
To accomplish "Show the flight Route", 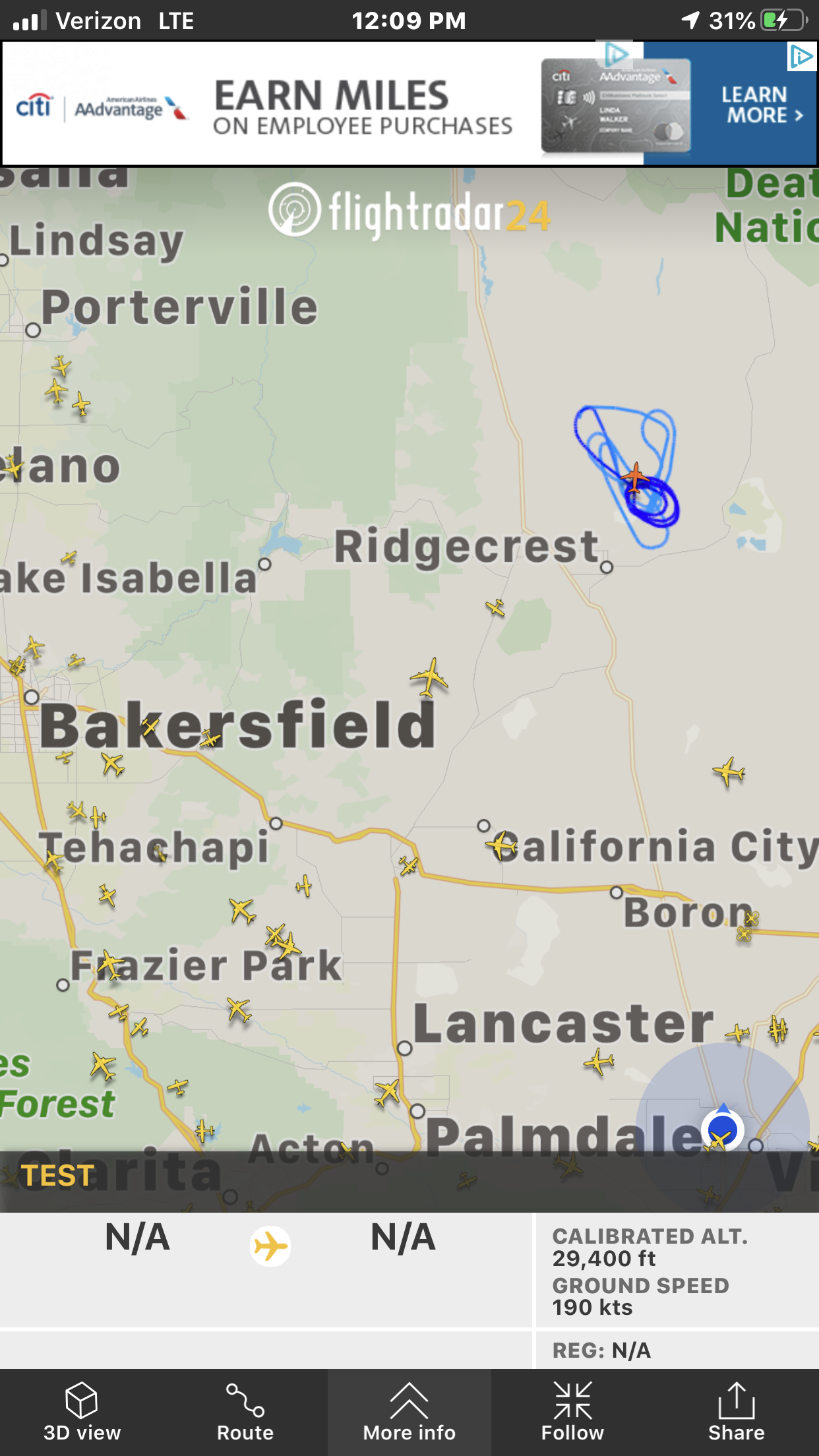I will (x=245, y=1412).
